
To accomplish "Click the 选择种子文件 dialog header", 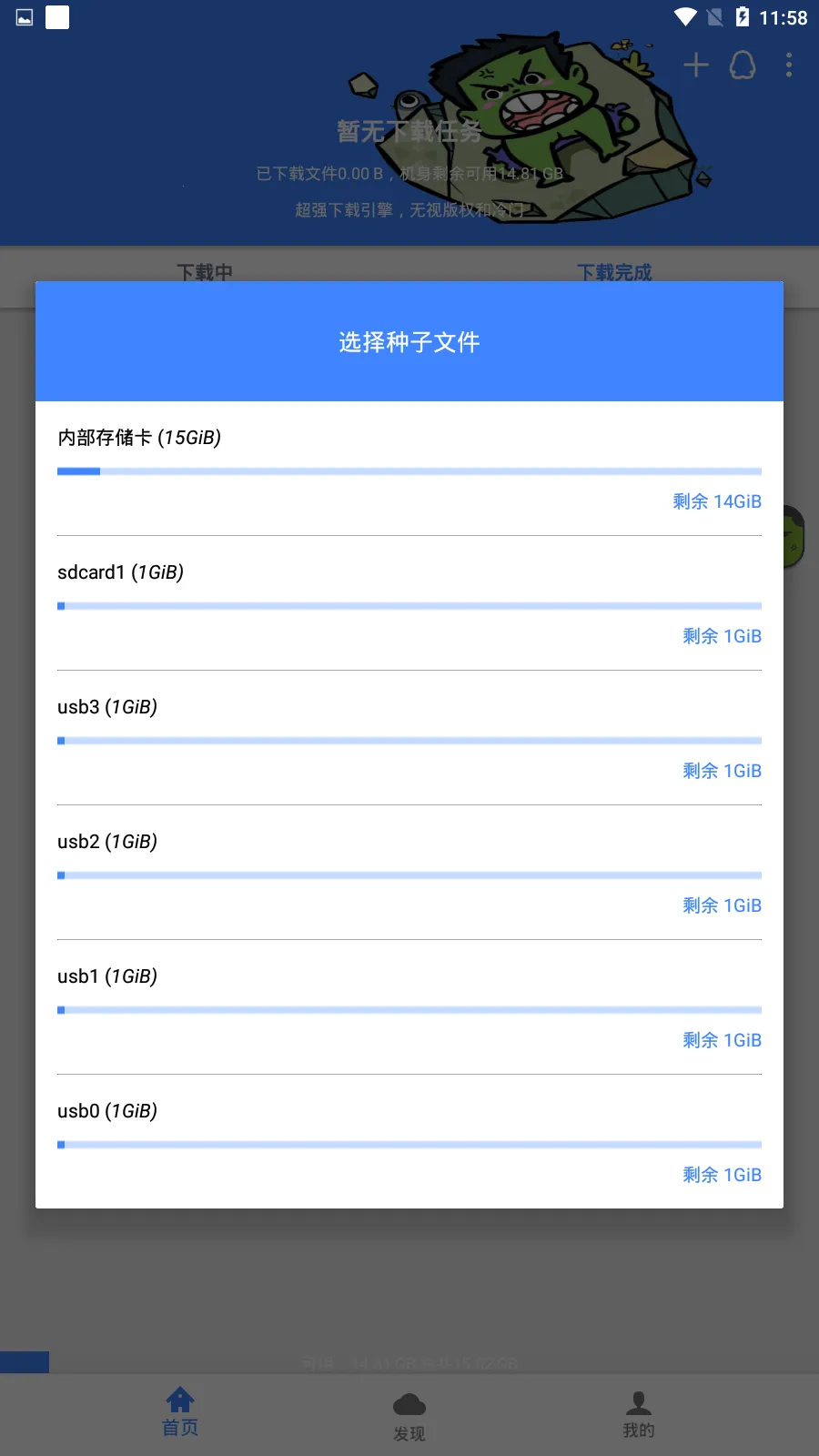I will [x=409, y=342].
